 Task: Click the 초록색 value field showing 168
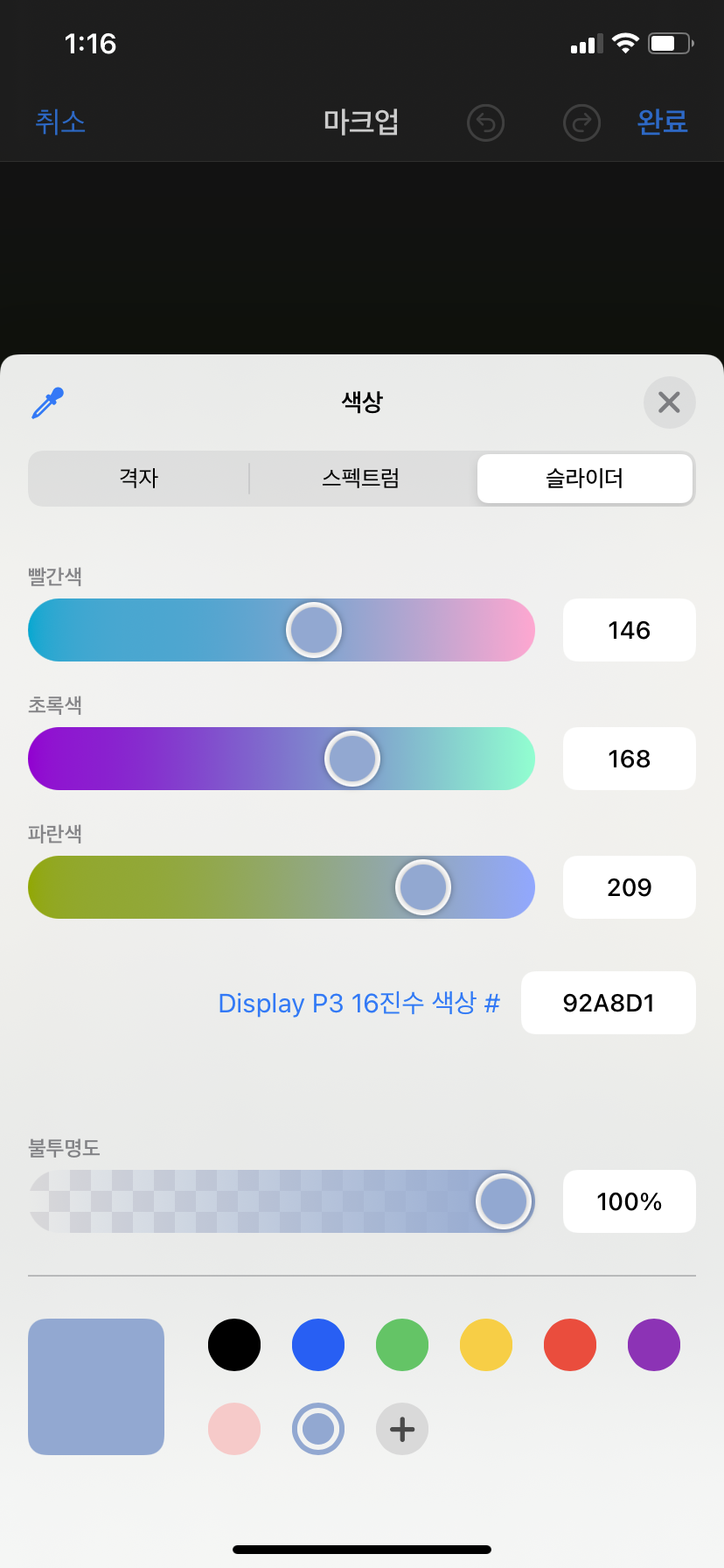(629, 759)
